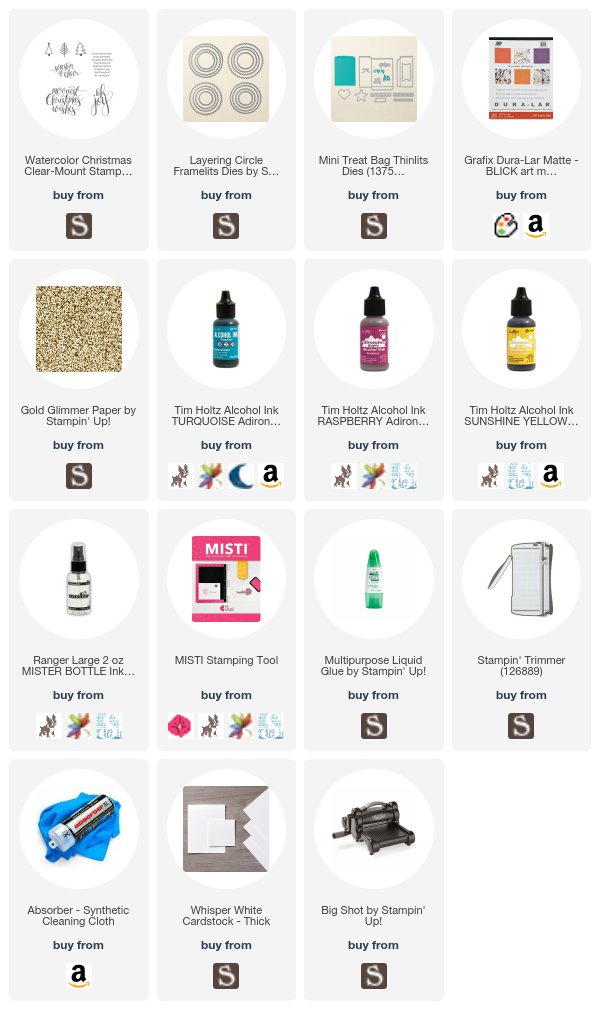600x1010 pixels.
Task: Buy the Absorber Cleaning Cloth from Amazon
Action: click(79, 975)
